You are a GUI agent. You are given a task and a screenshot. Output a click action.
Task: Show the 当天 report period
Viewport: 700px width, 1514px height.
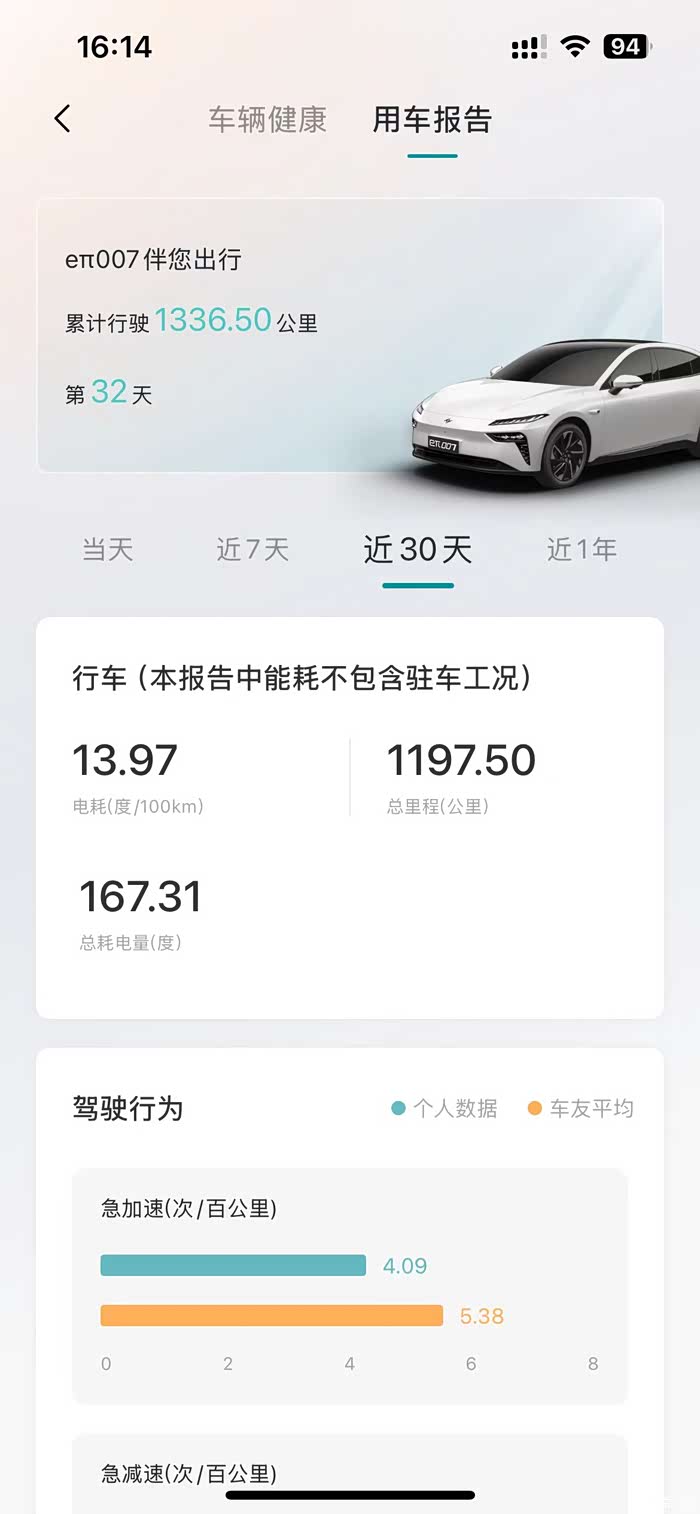[x=107, y=549]
